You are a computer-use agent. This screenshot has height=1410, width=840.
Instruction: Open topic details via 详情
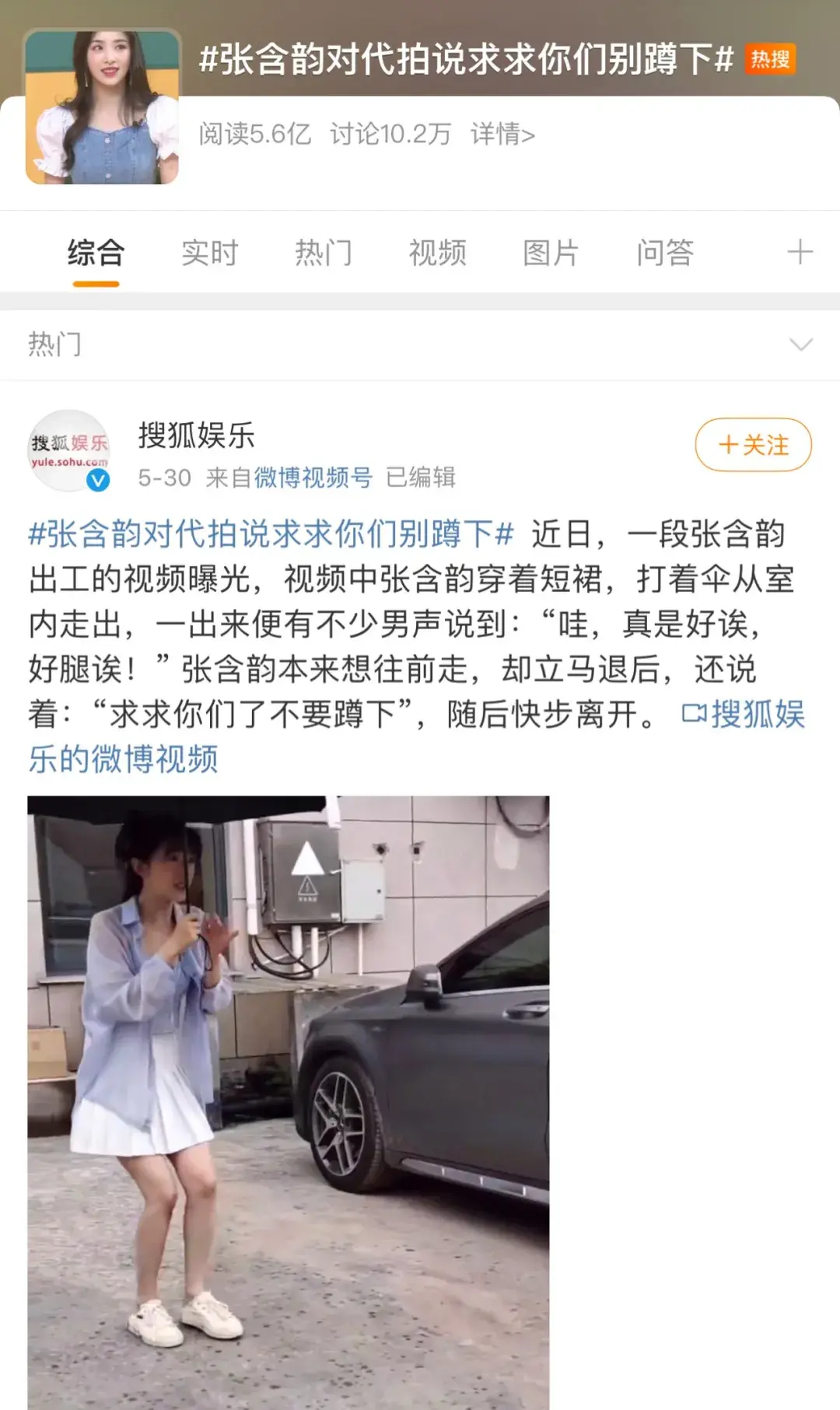[502, 135]
